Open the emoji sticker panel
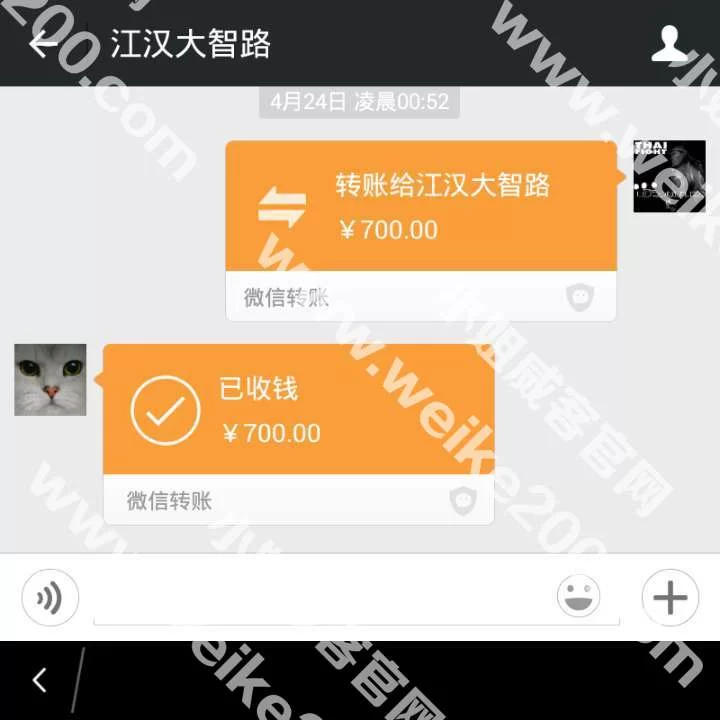The height and width of the screenshot is (720, 720). pyautogui.click(x=578, y=598)
